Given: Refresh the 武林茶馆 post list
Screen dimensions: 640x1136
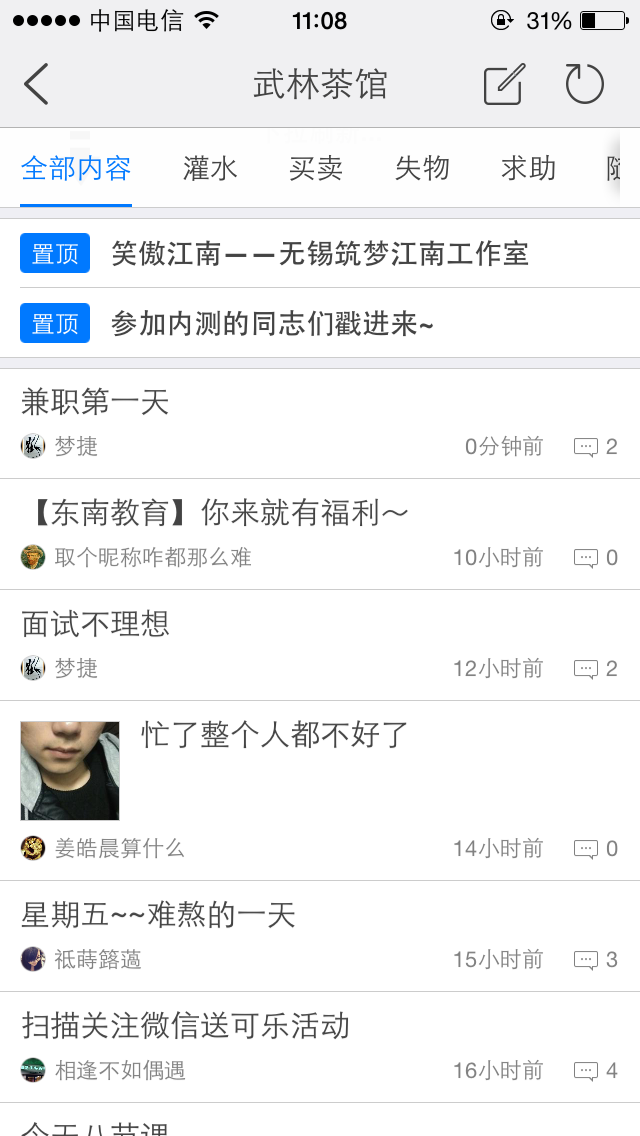Looking at the screenshot, I should (x=585, y=84).
